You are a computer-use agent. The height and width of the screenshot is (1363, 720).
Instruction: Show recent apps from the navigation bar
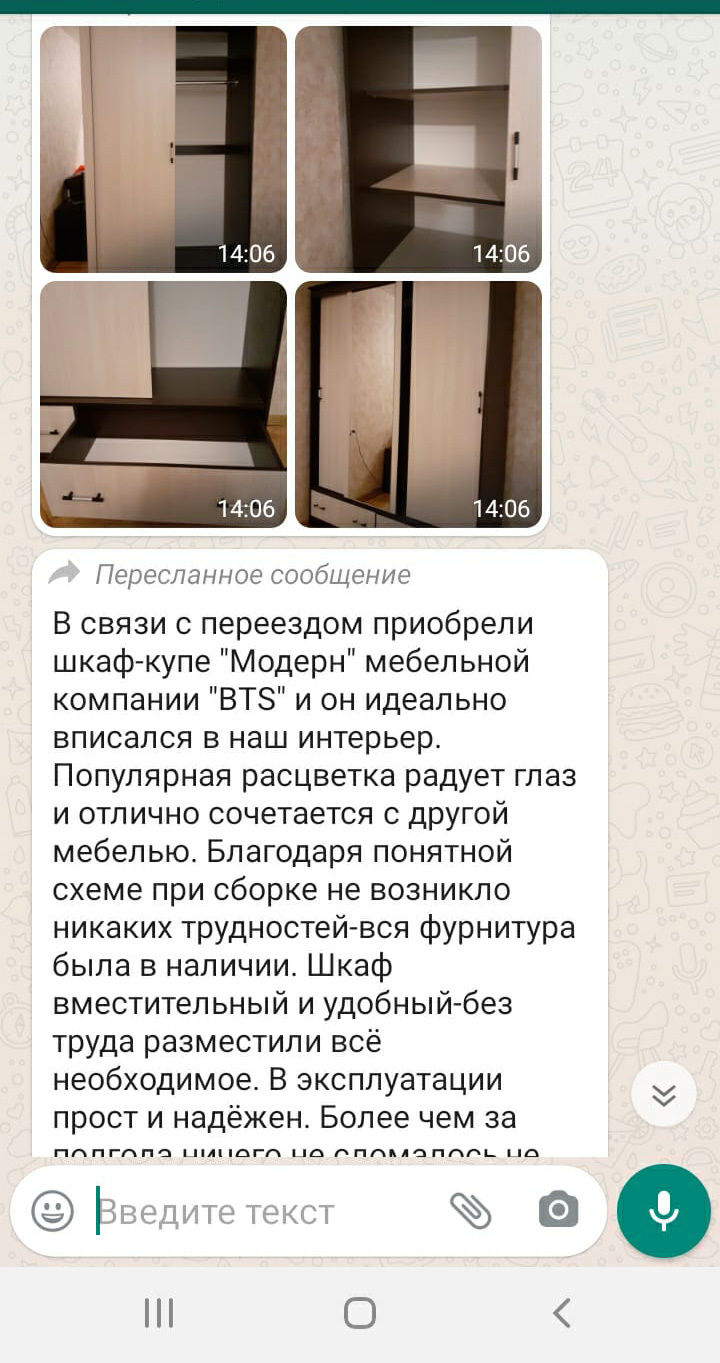[x=159, y=1312]
